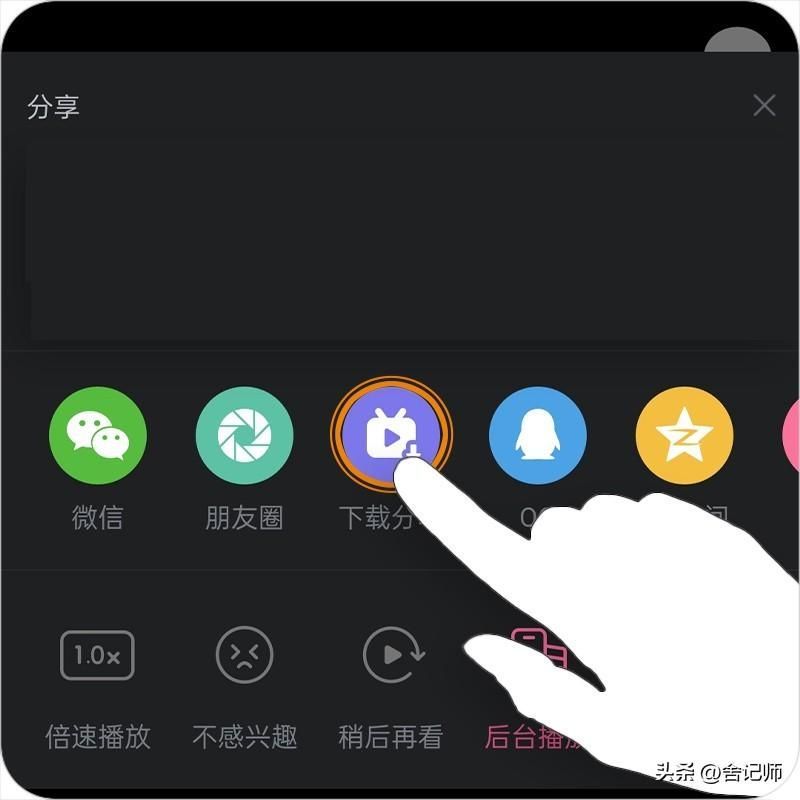The height and width of the screenshot is (800, 800).
Task: Mark the video as 不感兴趣
Action: coord(245,656)
